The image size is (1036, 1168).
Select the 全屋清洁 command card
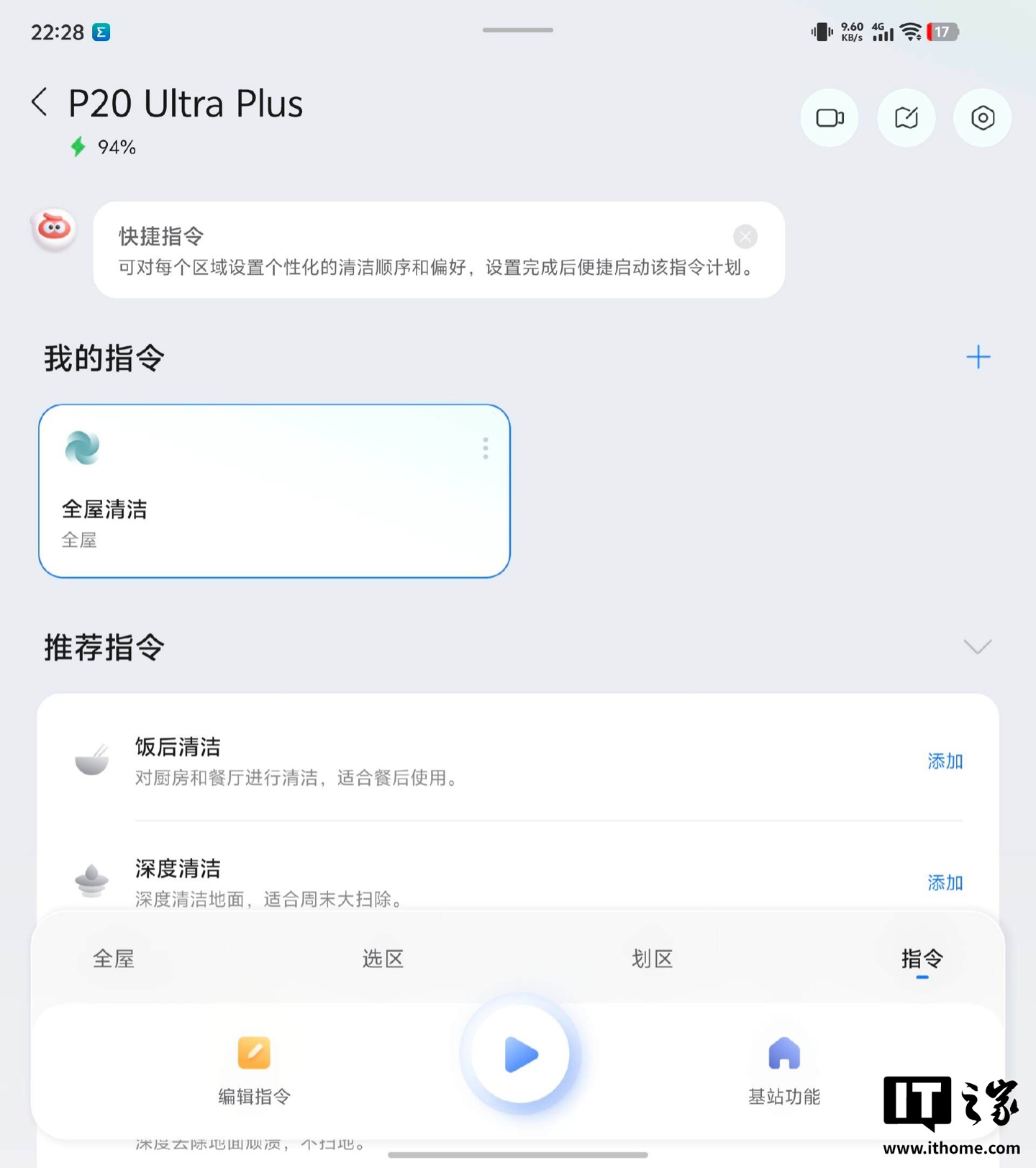click(x=273, y=491)
